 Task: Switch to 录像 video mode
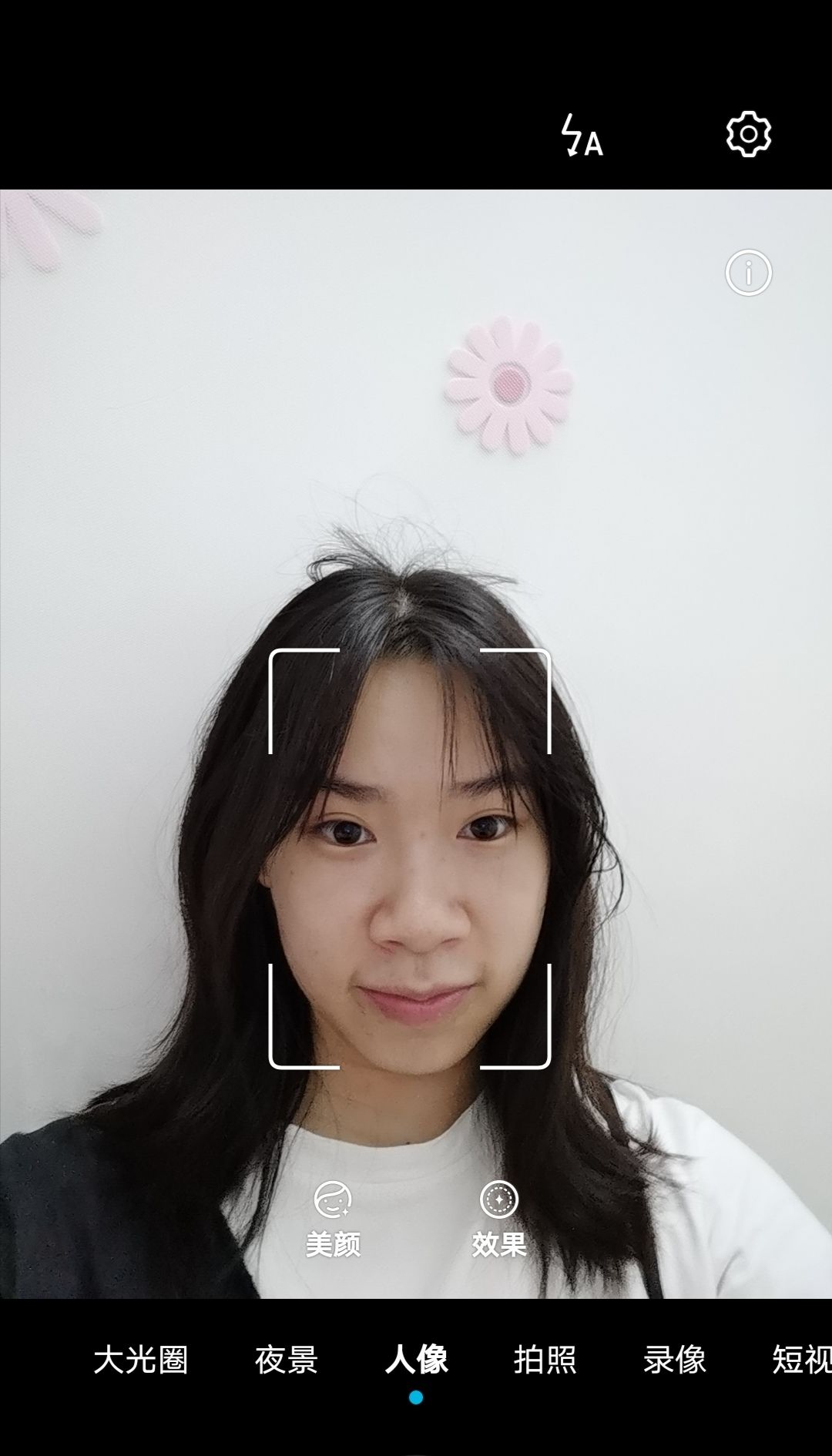[x=675, y=1360]
